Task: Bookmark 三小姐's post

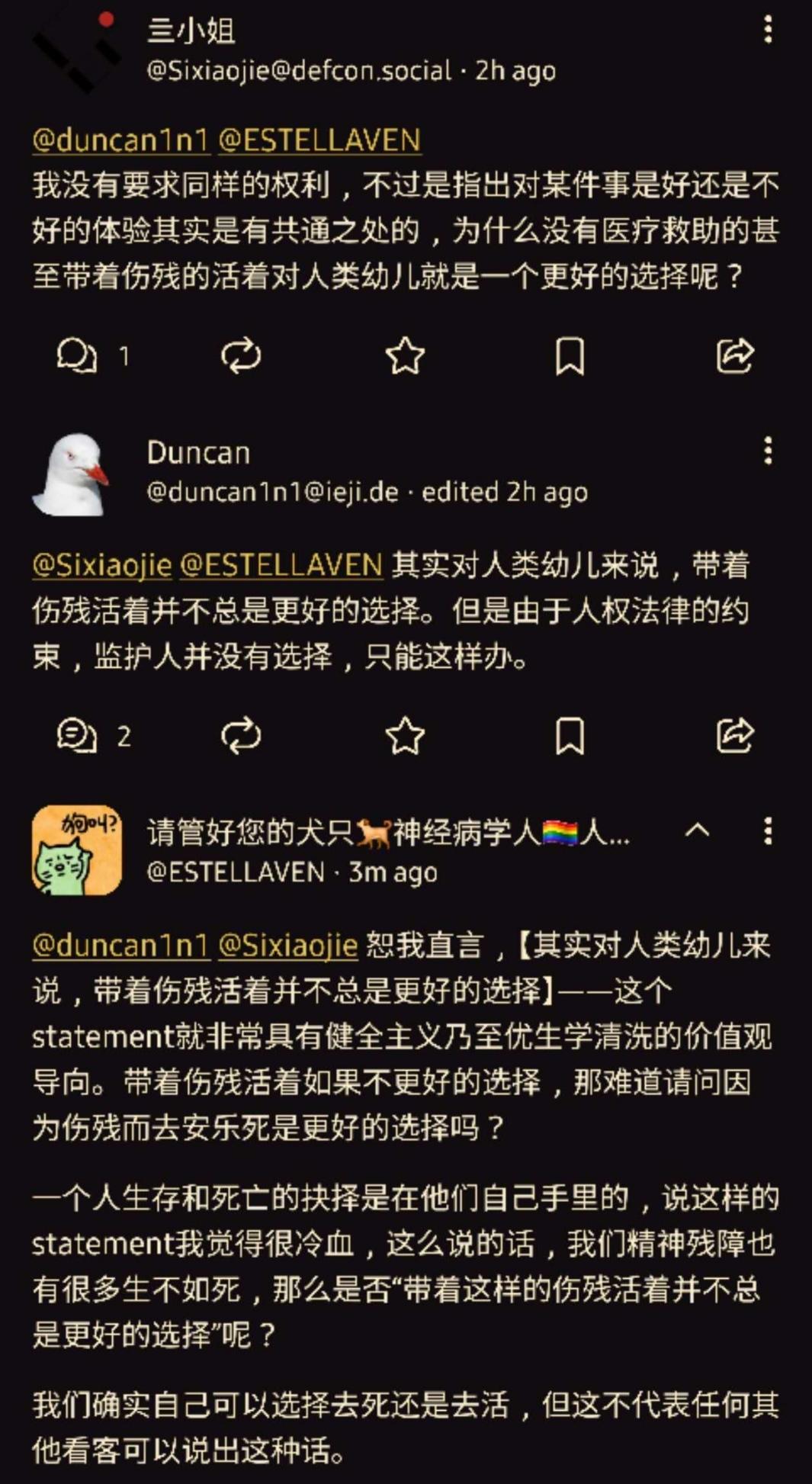Action: click(570, 355)
